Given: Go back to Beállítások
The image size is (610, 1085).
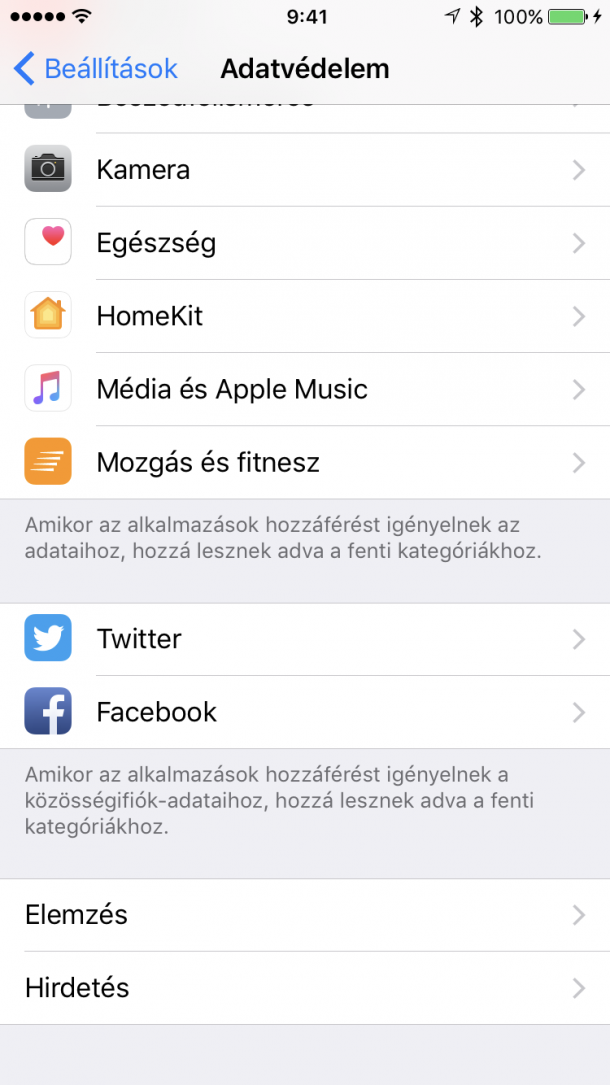Looking at the screenshot, I should click(96, 69).
